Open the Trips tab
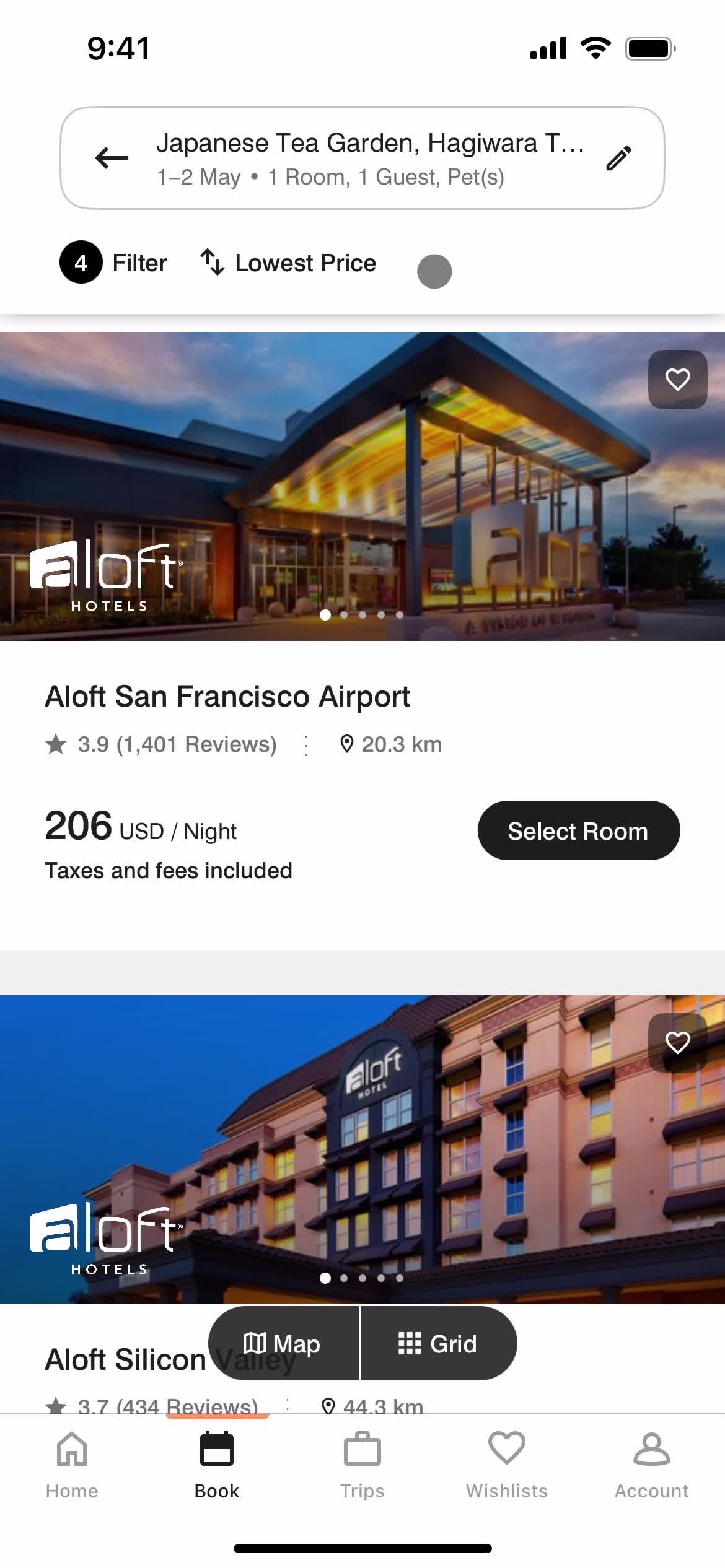 pyautogui.click(x=362, y=1465)
